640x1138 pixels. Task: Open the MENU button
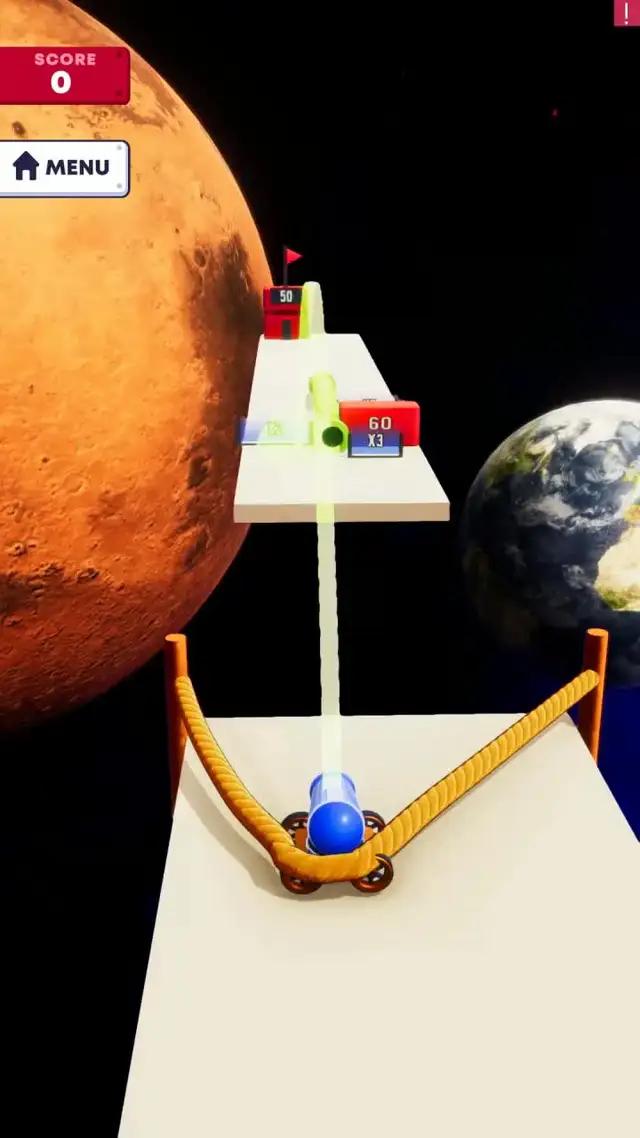pyautogui.click(x=62, y=167)
